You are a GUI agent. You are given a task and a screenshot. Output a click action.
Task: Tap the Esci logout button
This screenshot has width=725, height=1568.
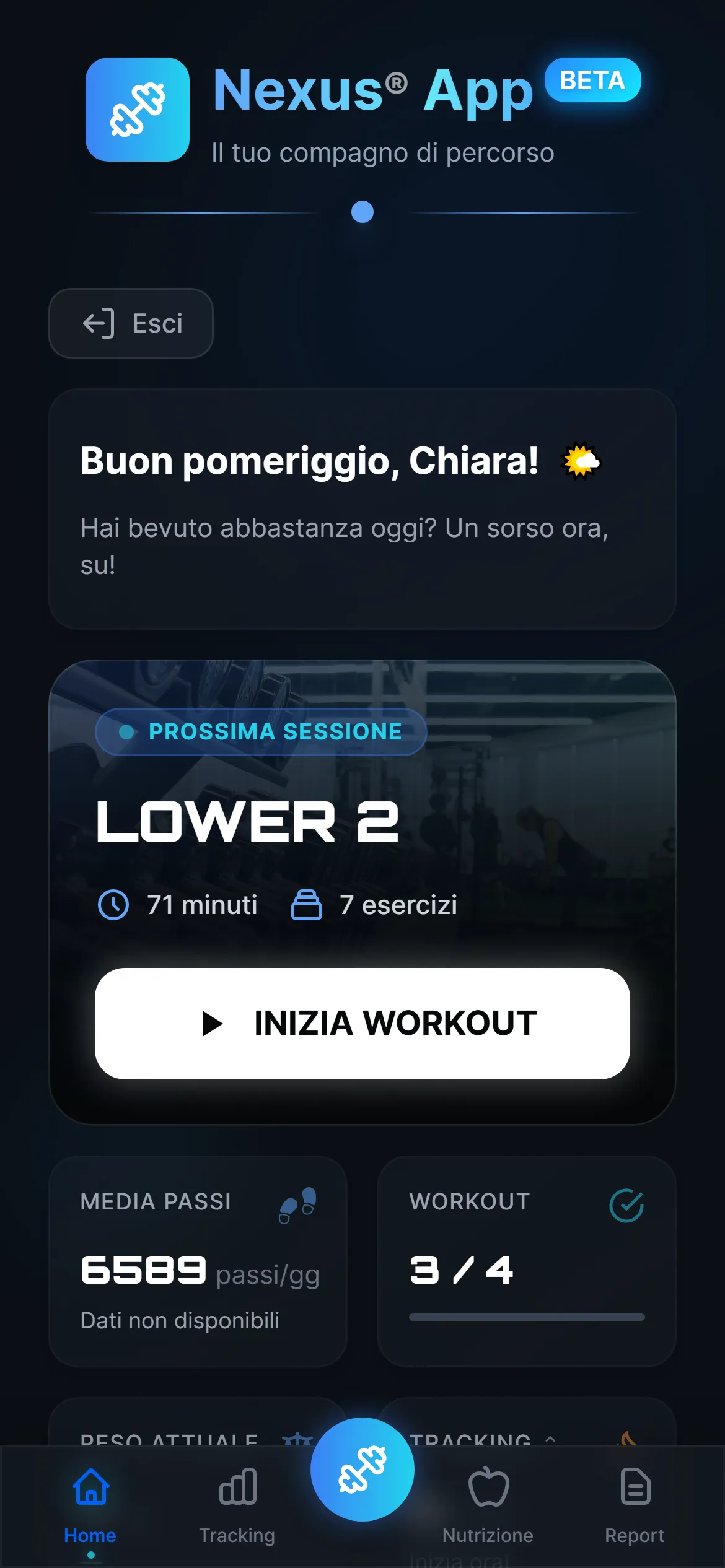(x=131, y=323)
